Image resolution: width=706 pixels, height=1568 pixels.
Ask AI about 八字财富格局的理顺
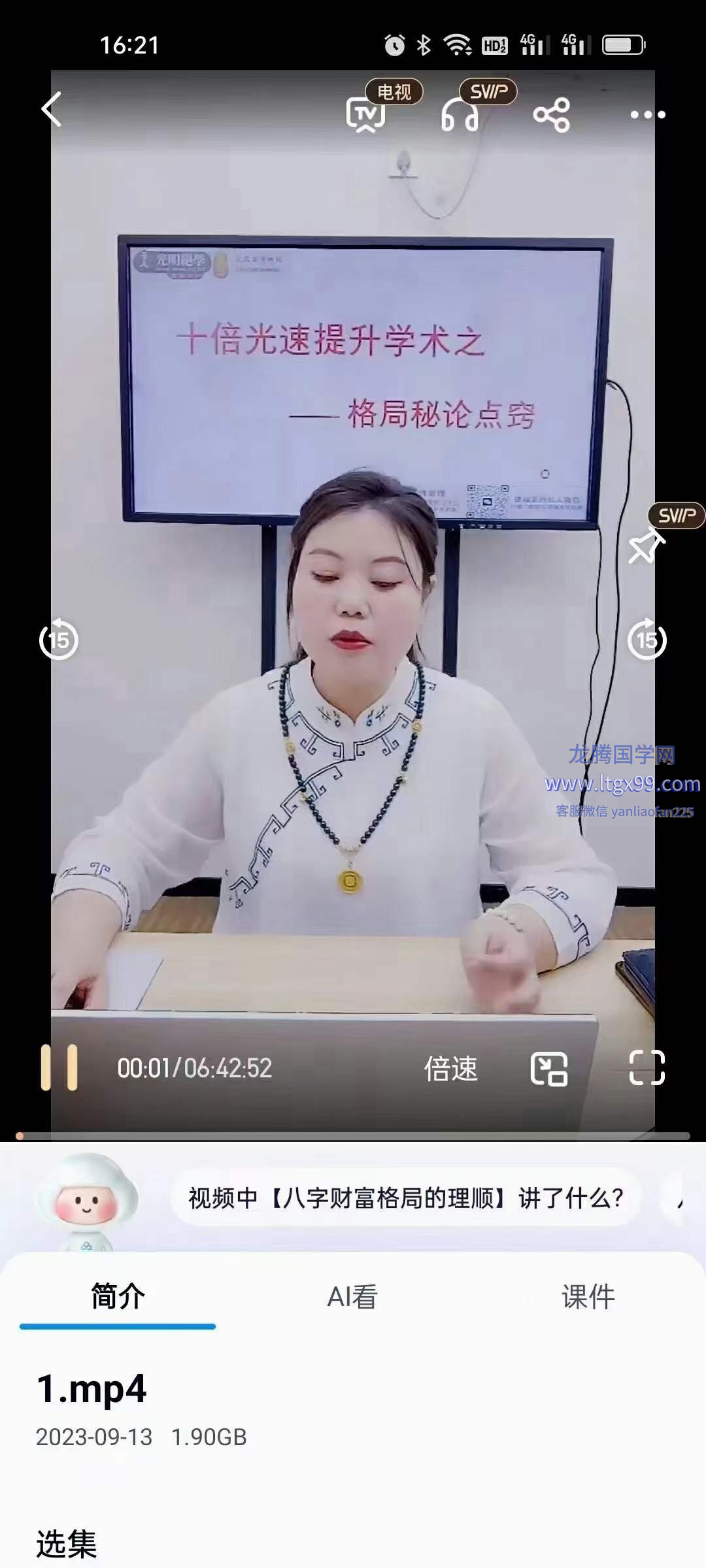(405, 1198)
